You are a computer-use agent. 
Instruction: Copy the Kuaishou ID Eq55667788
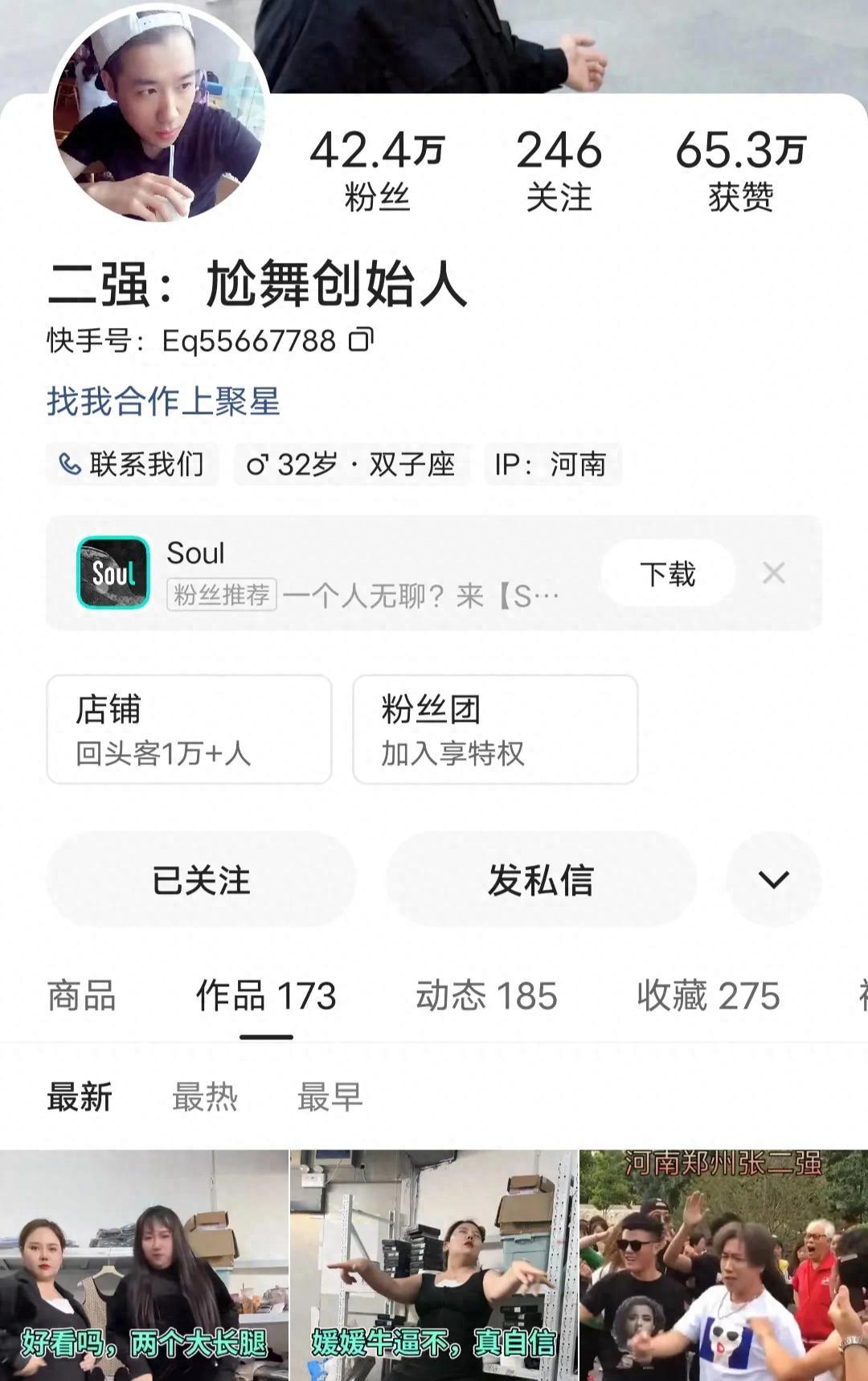[x=361, y=340]
